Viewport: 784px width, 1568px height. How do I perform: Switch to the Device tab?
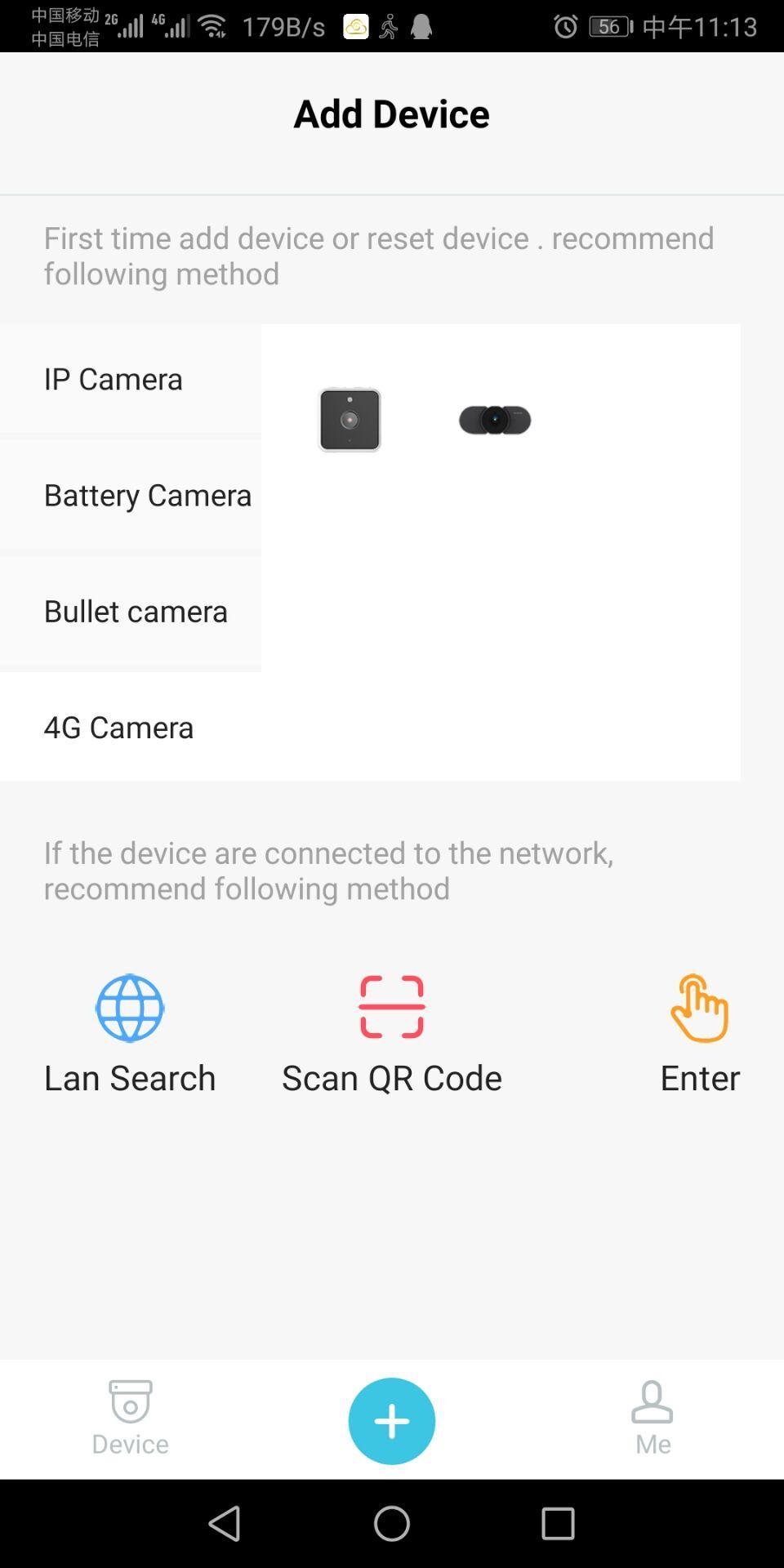130,1419
